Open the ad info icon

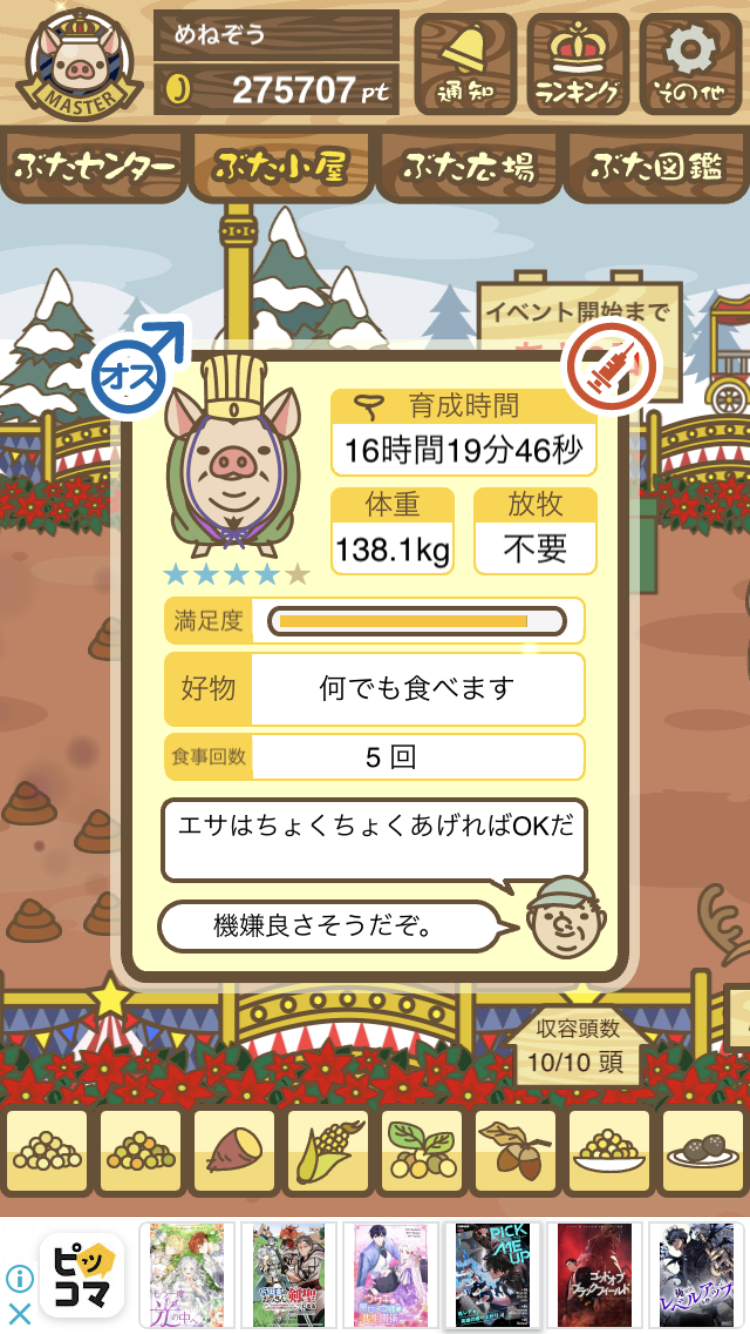[x=19, y=1277]
